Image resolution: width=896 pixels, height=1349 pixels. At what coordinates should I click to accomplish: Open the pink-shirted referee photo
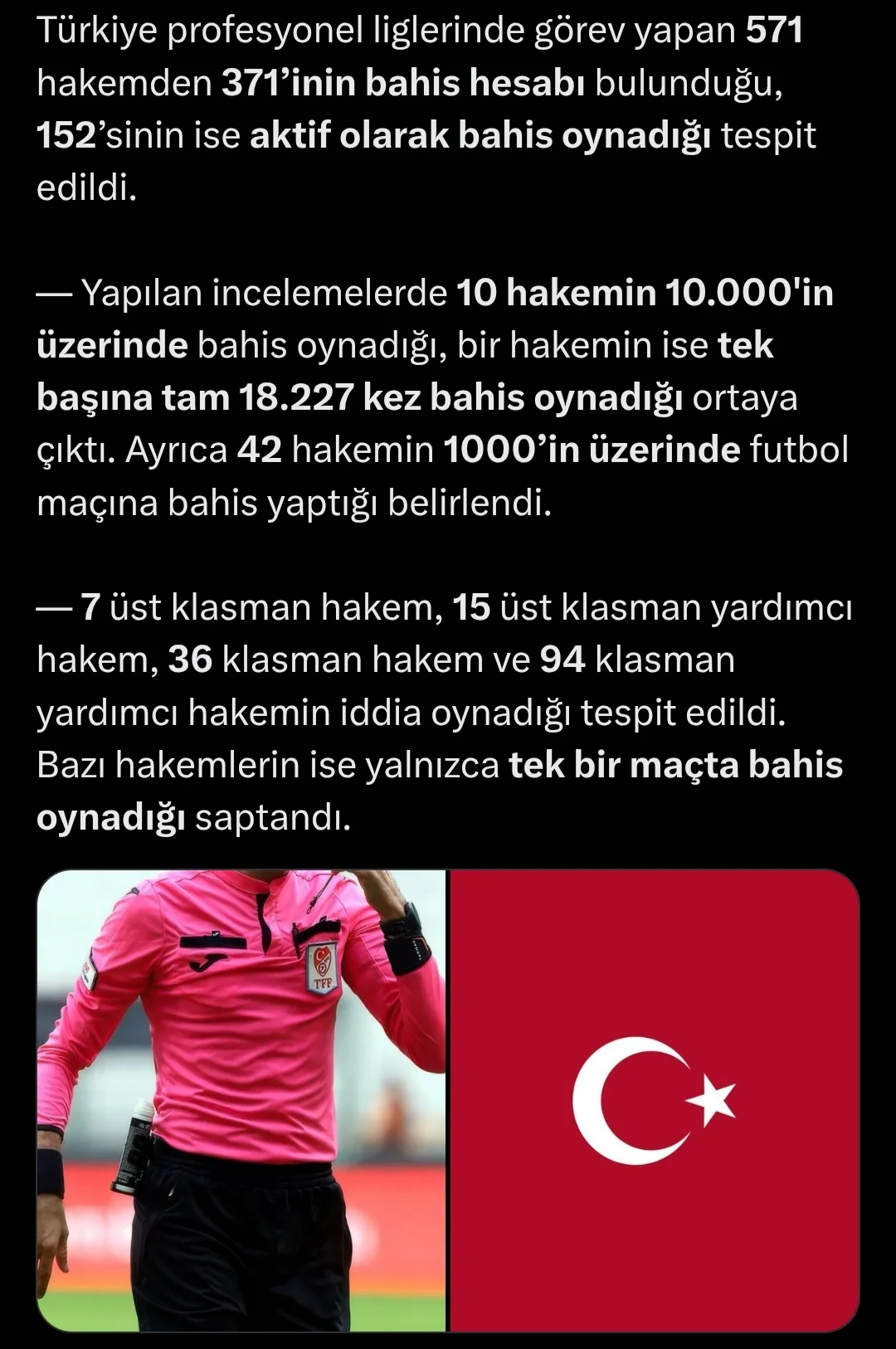241,1101
